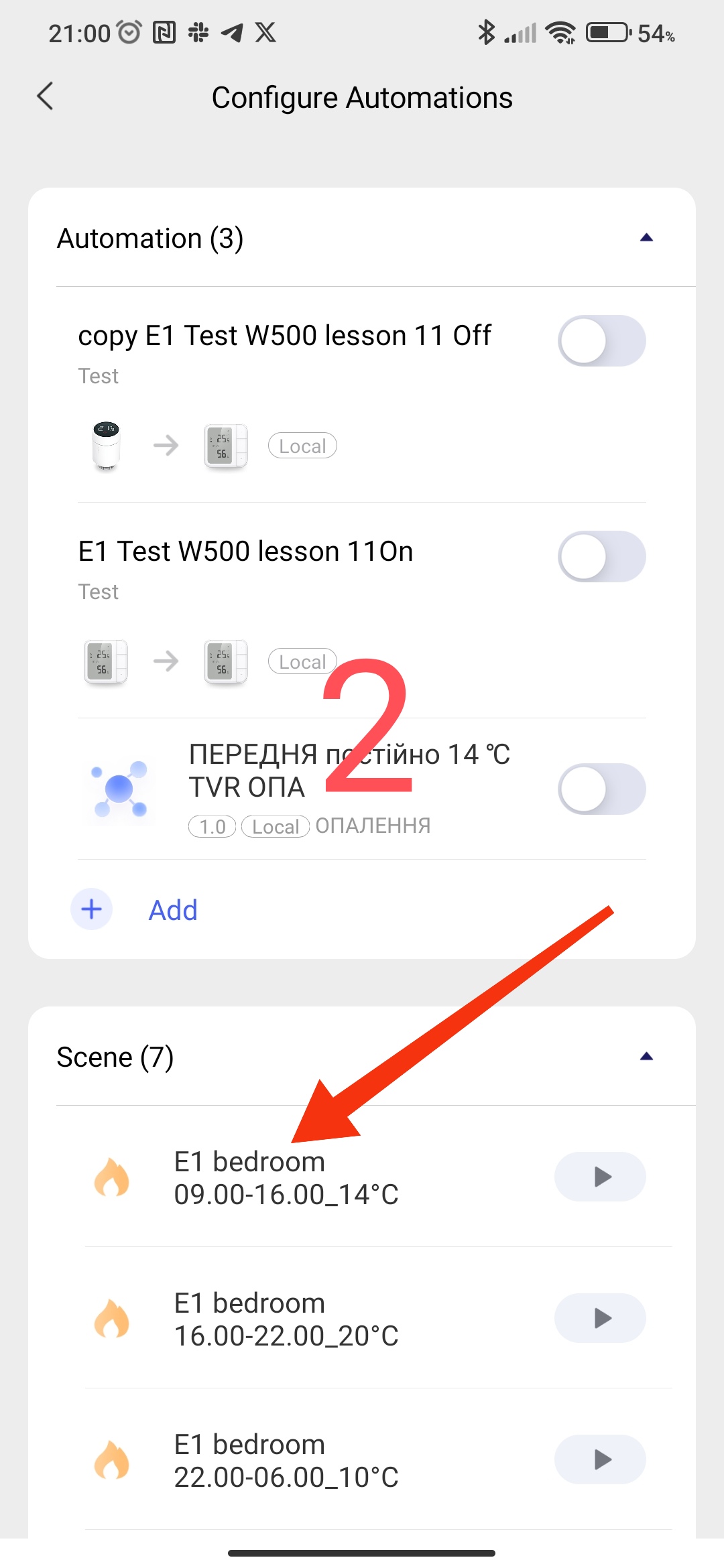The image size is (724, 1568).
Task: Run E1 bedroom 16.00-22.00_20°C scene
Action: coord(600,1318)
